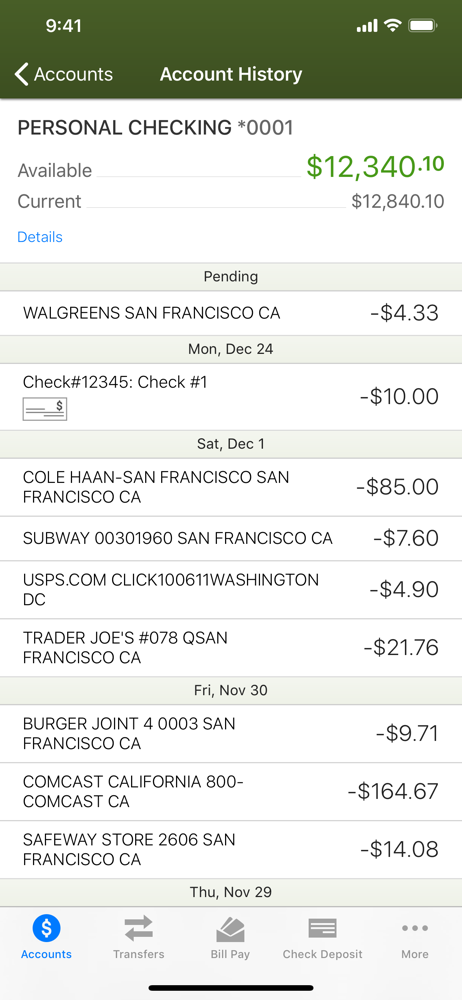This screenshot has height=1000, width=462.
Task: Open the pending Walgreens transaction
Action: pyautogui.click(x=231, y=313)
